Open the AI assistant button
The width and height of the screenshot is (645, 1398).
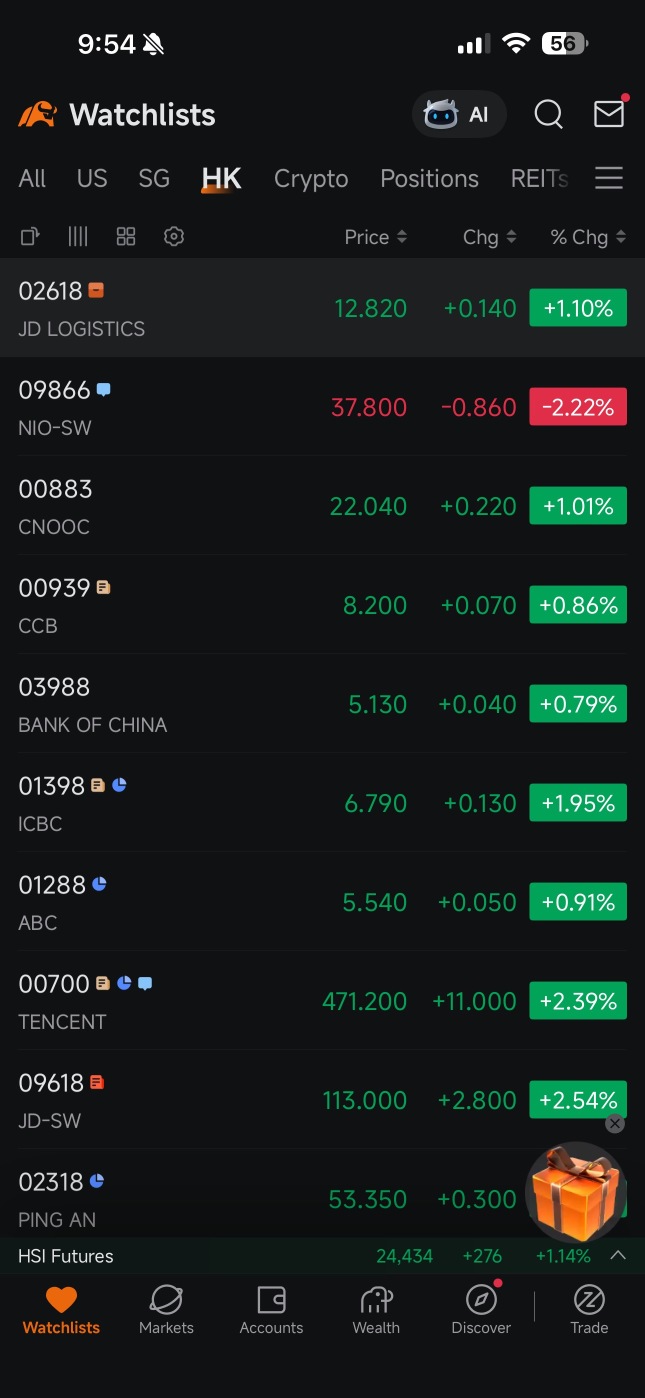459,114
